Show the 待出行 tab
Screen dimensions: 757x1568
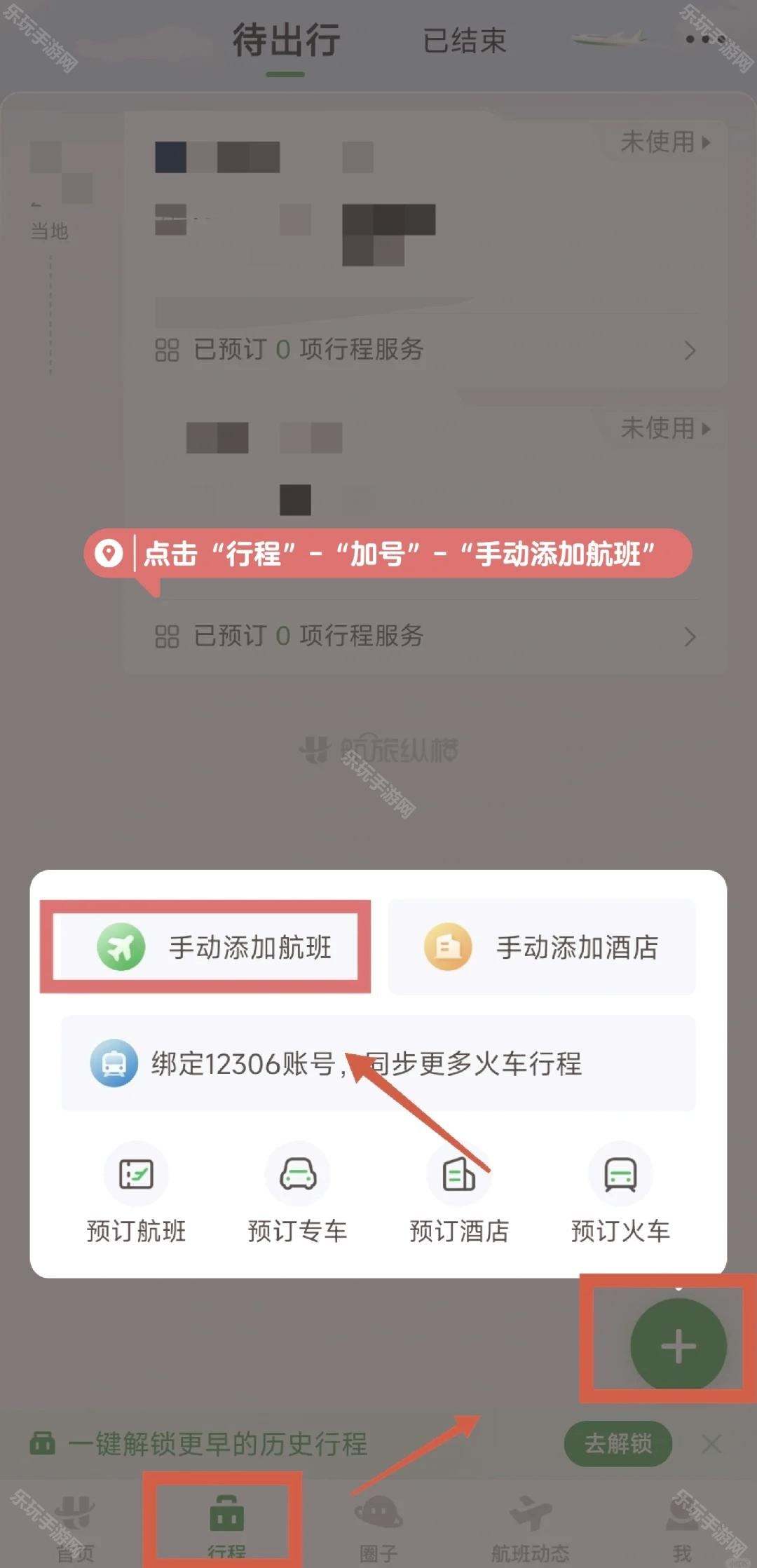click(x=286, y=41)
